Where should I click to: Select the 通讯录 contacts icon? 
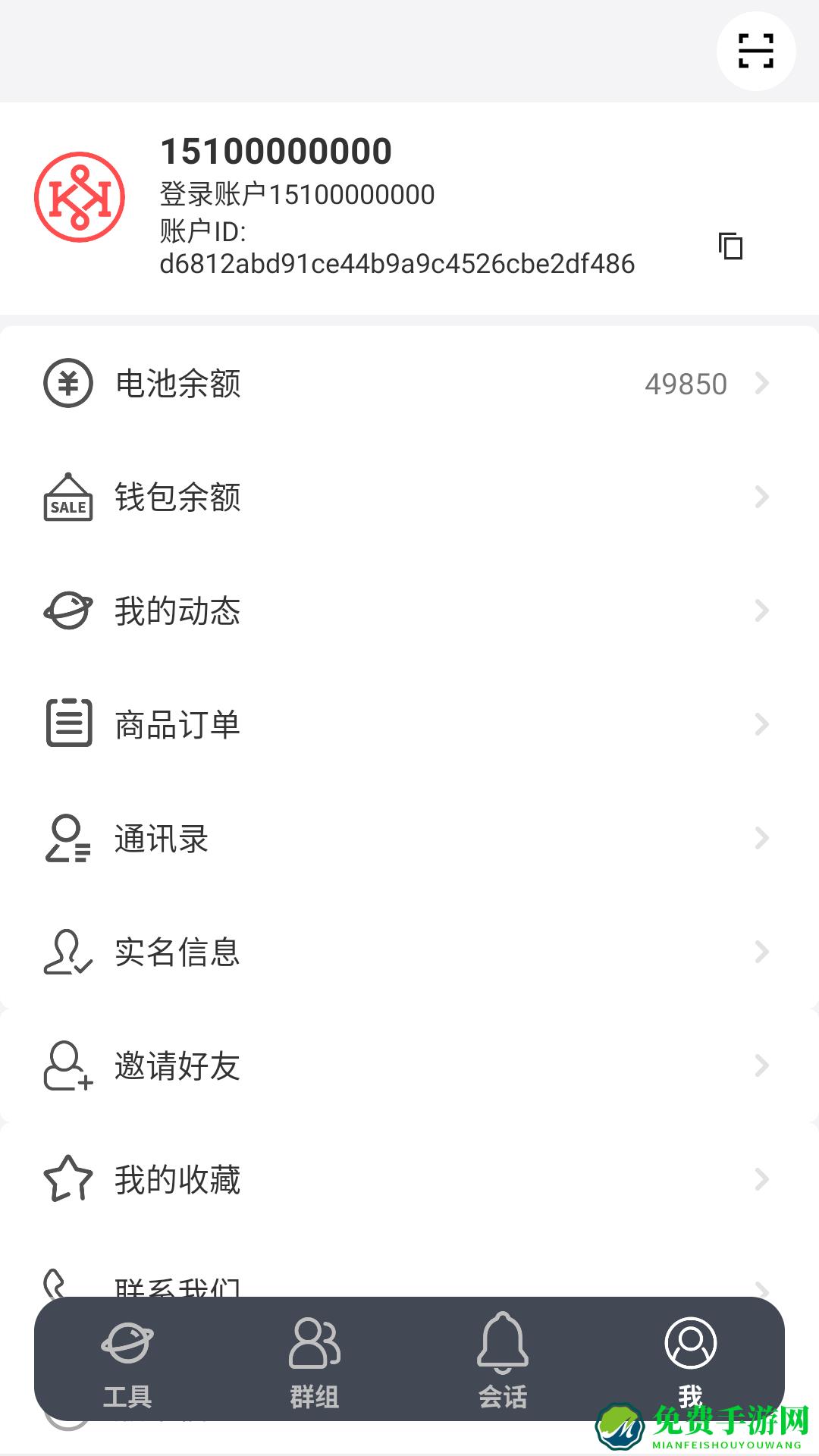[67, 839]
